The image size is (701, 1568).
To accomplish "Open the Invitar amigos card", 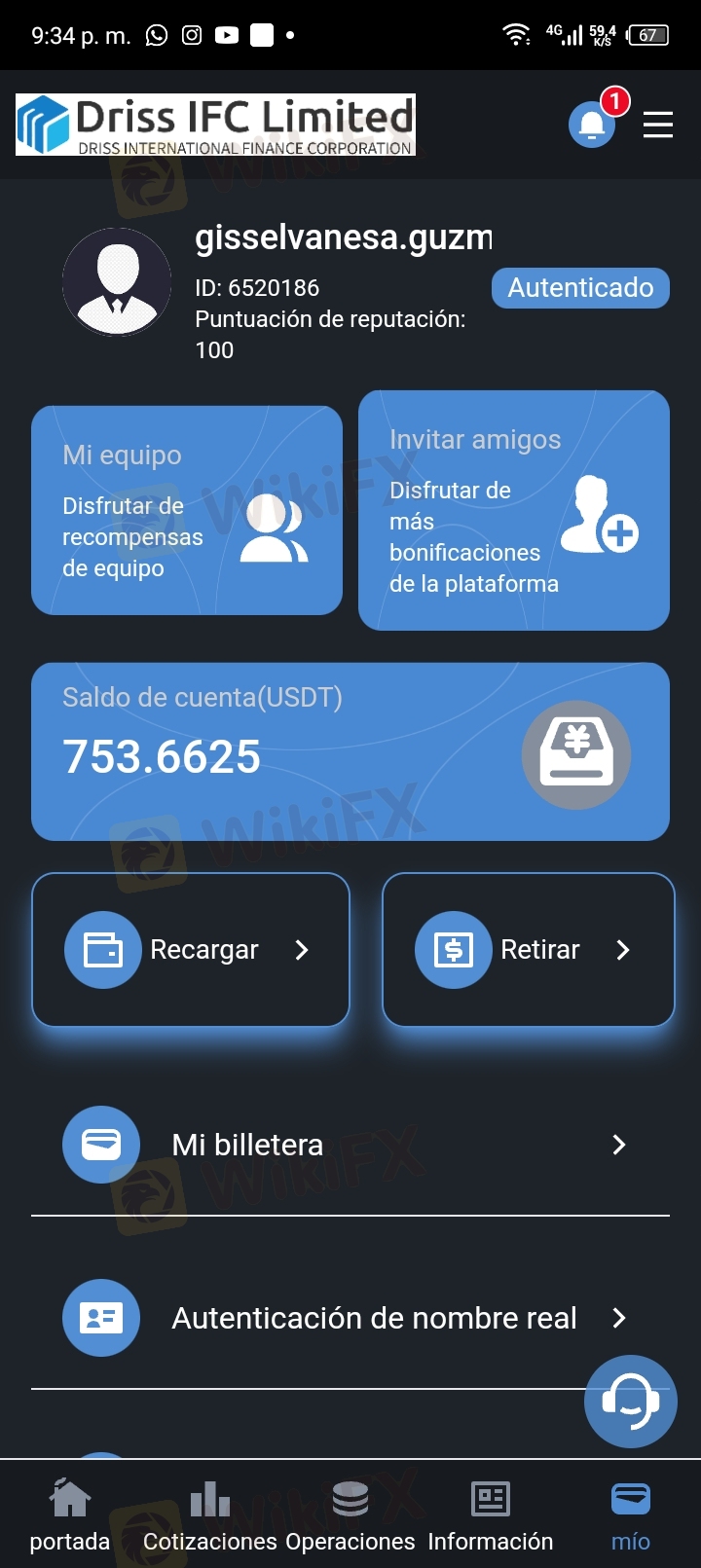I will click(514, 510).
